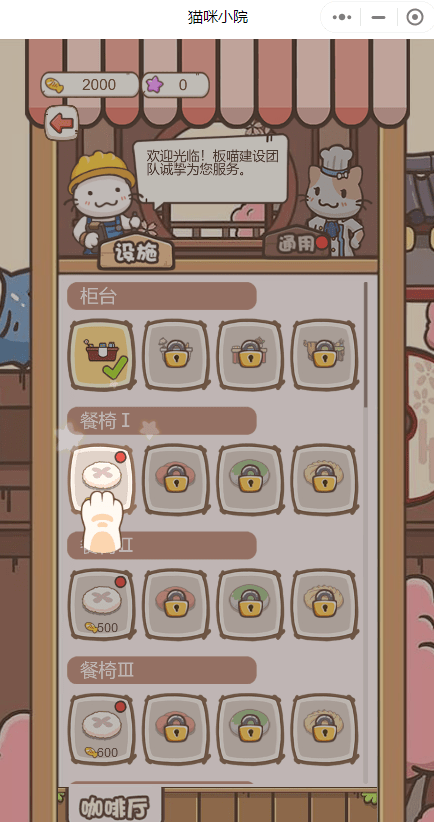Buy the 500 cushion under 餐椅 II
The width and height of the screenshot is (434, 822).
(102, 604)
